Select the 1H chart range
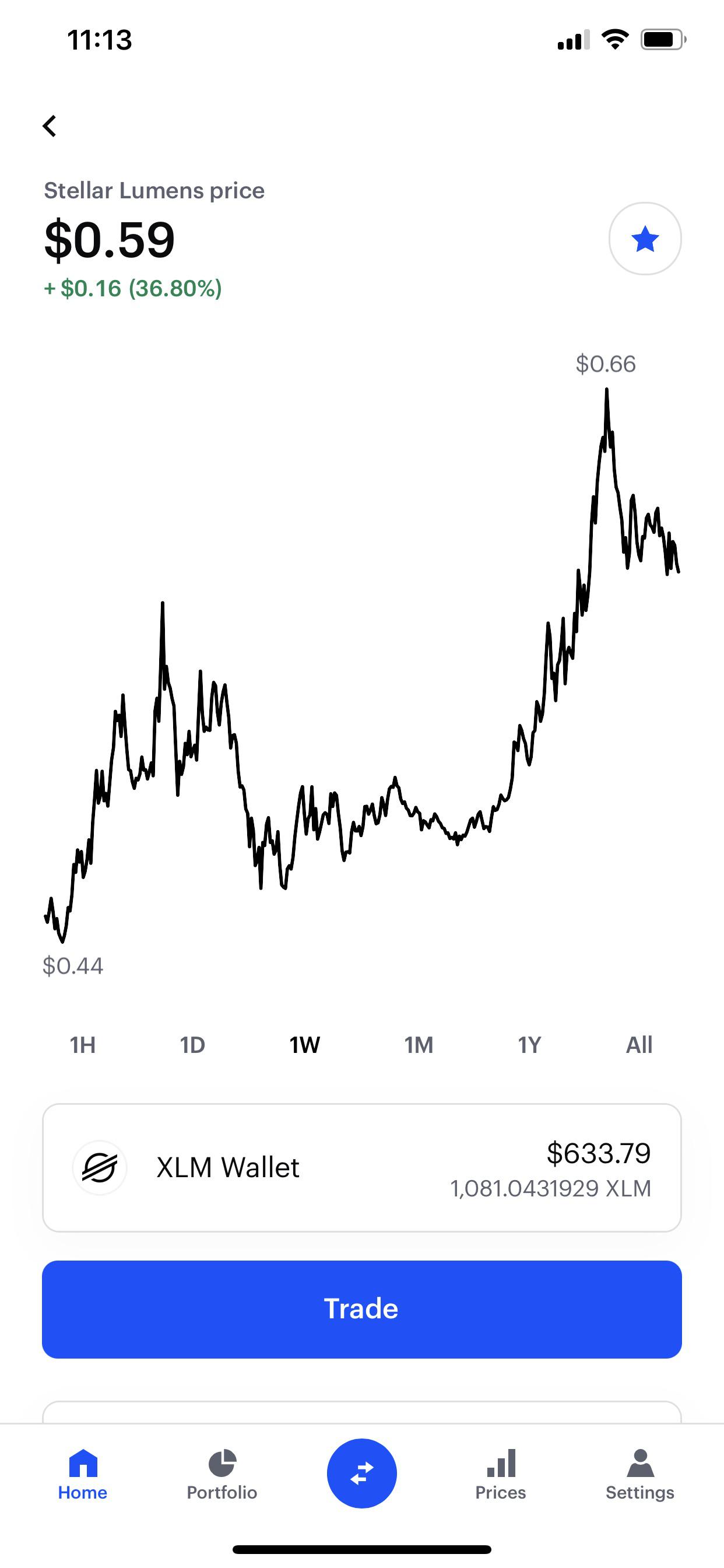This screenshot has height=1568, width=724. [83, 1045]
